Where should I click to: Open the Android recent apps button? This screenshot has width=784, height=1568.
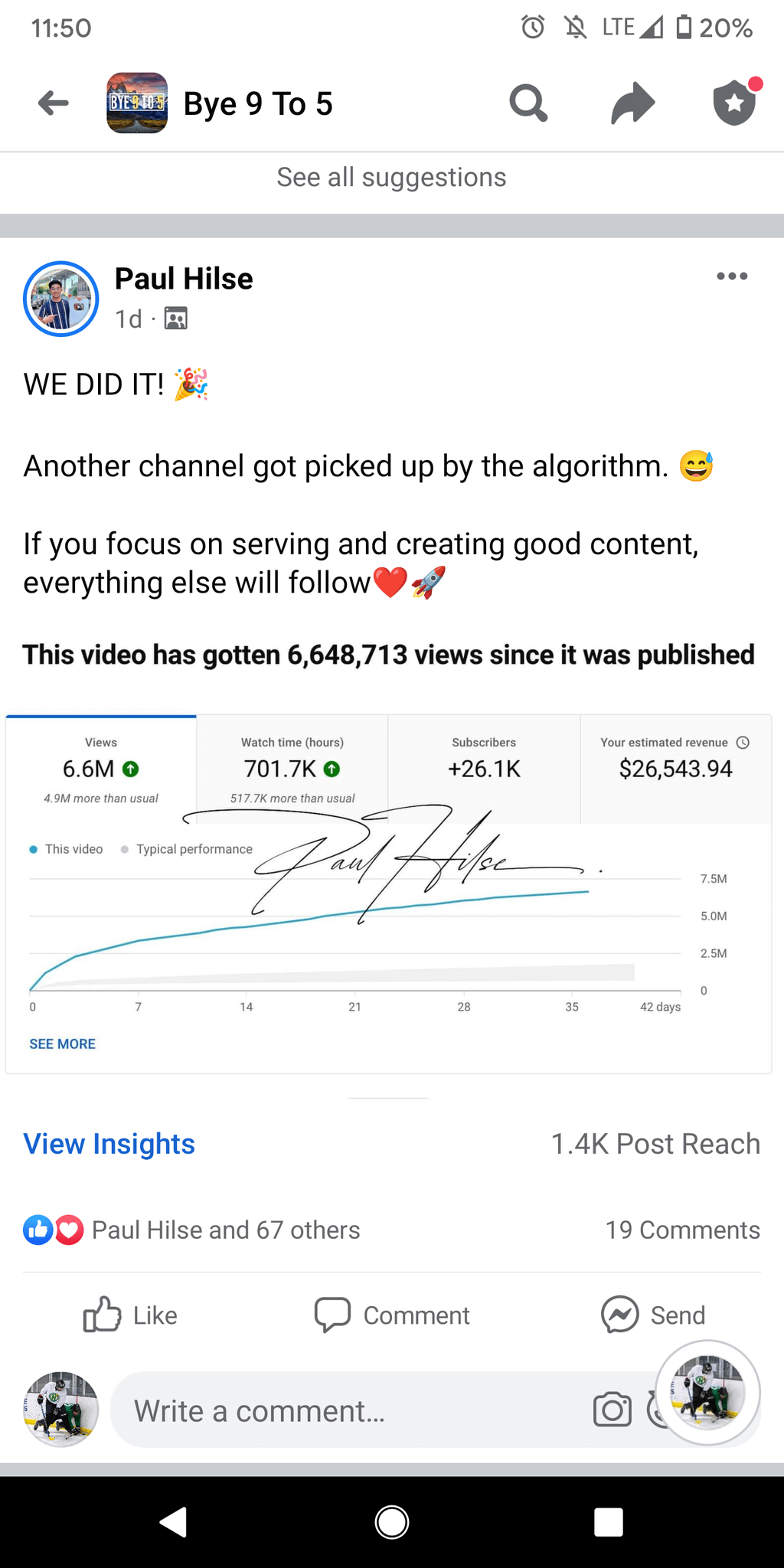point(609,1522)
